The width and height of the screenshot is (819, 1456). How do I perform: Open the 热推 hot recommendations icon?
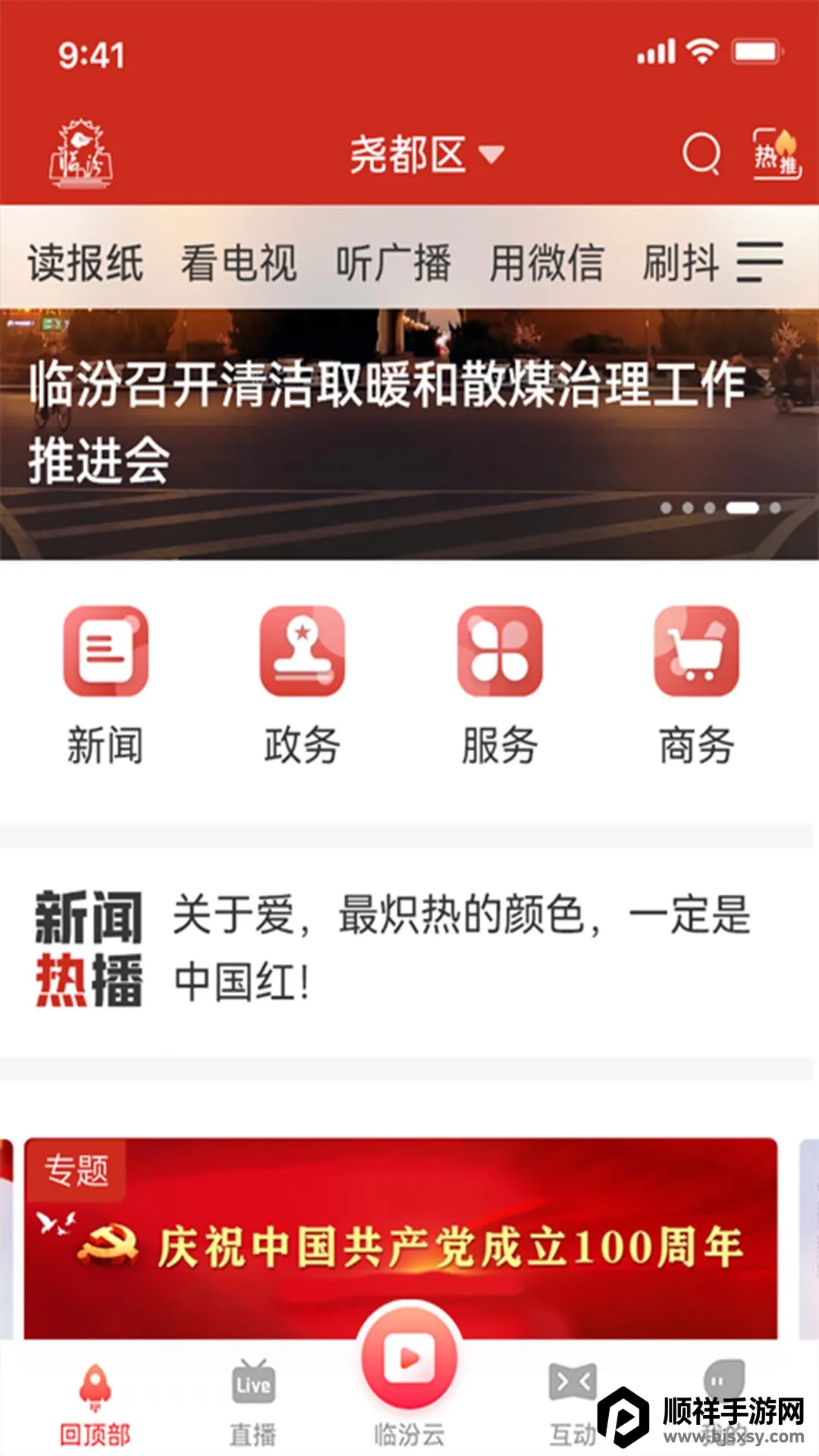click(x=777, y=155)
